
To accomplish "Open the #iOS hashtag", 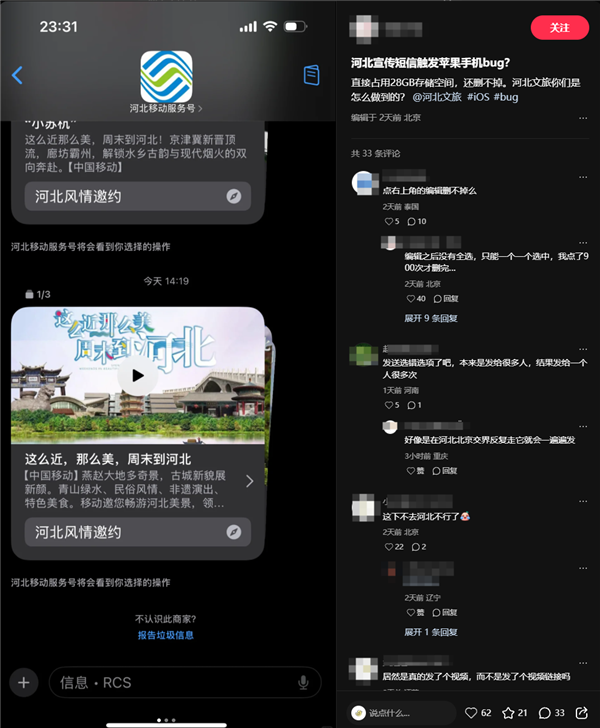I will (x=478, y=97).
